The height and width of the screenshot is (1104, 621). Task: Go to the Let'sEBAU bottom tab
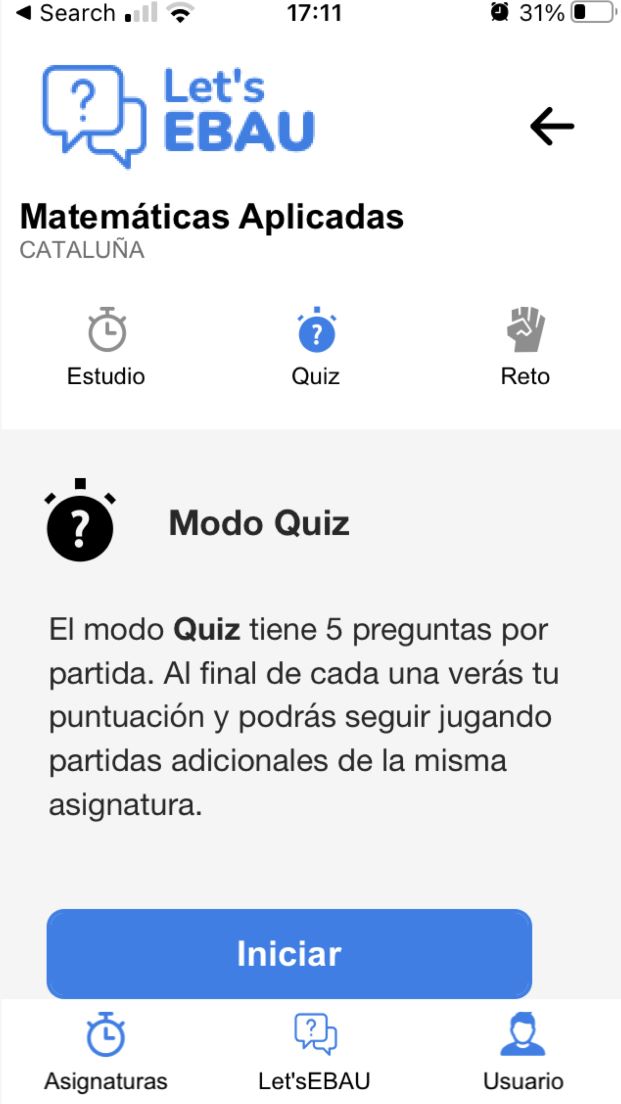click(314, 1050)
